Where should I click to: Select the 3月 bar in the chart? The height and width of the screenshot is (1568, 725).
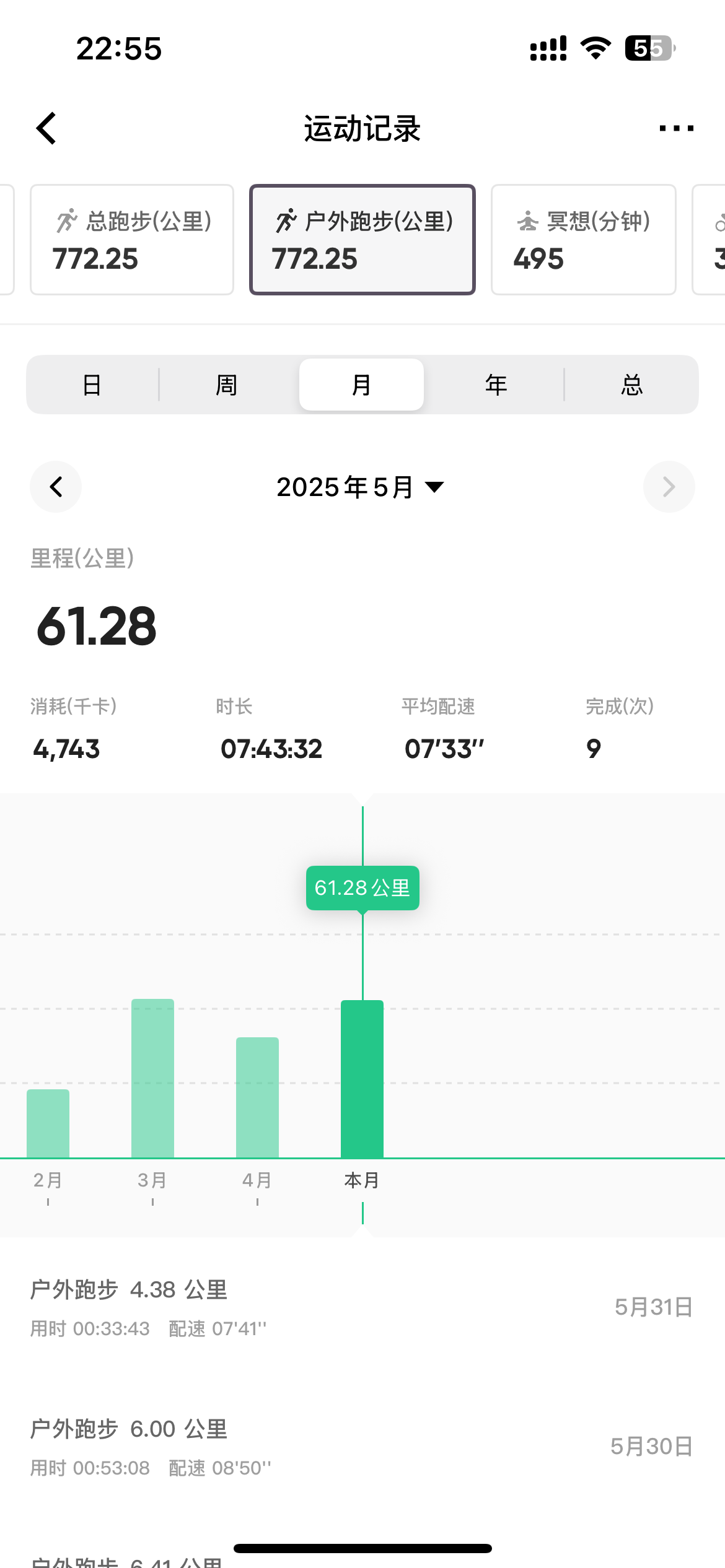(152, 1078)
